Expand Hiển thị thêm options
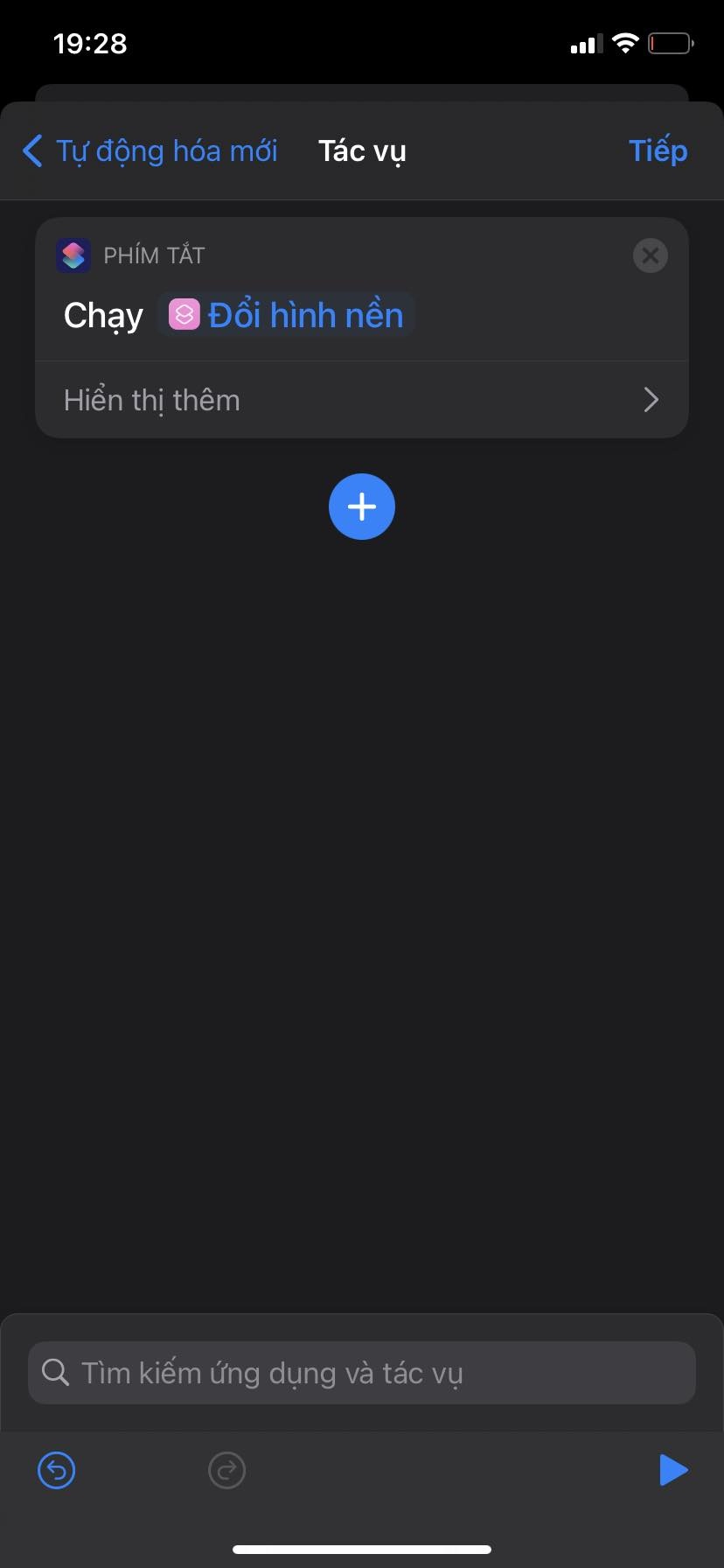This screenshot has height=1568, width=724. tap(362, 400)
